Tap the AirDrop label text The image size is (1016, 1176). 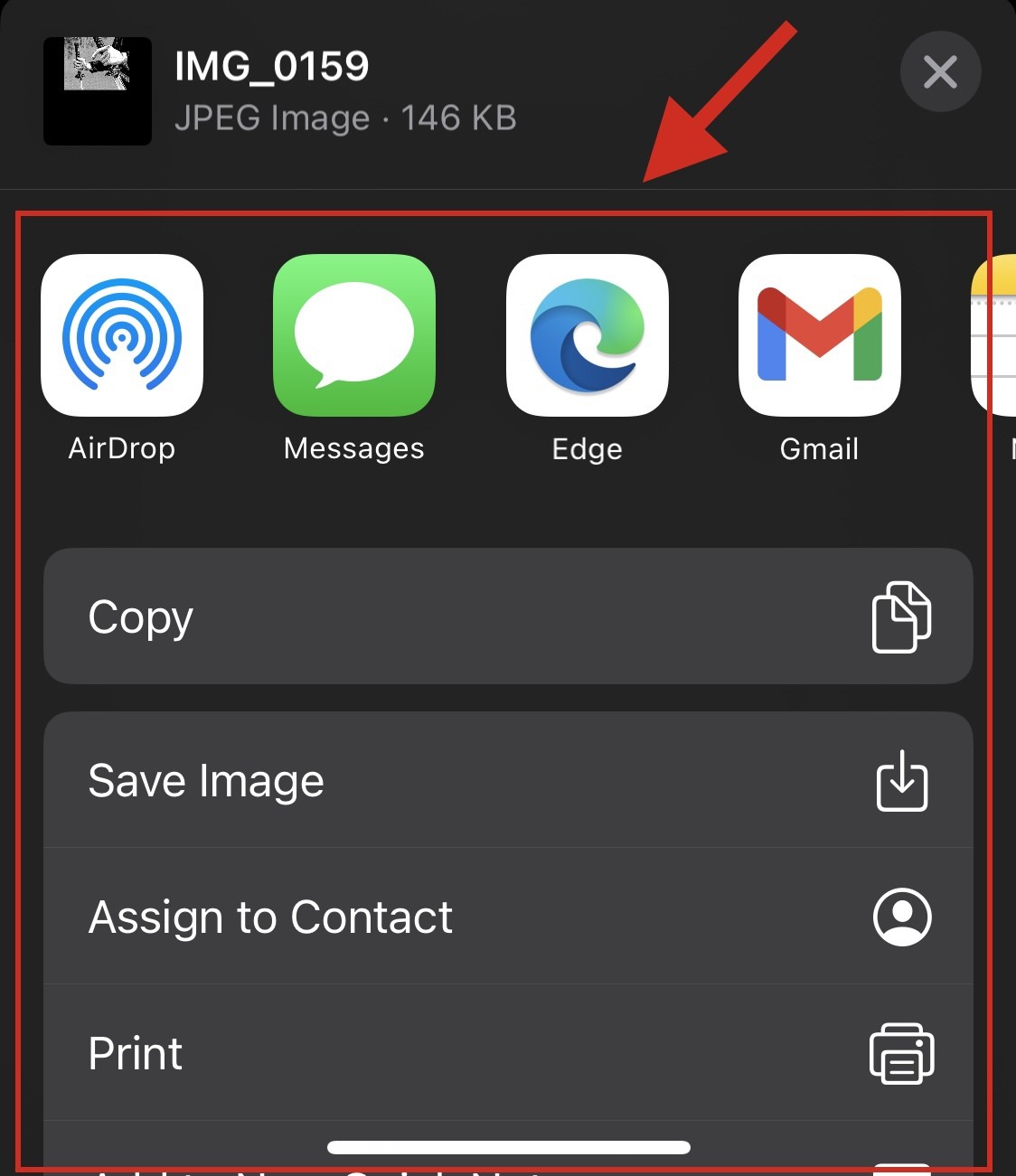coord(123,448)
